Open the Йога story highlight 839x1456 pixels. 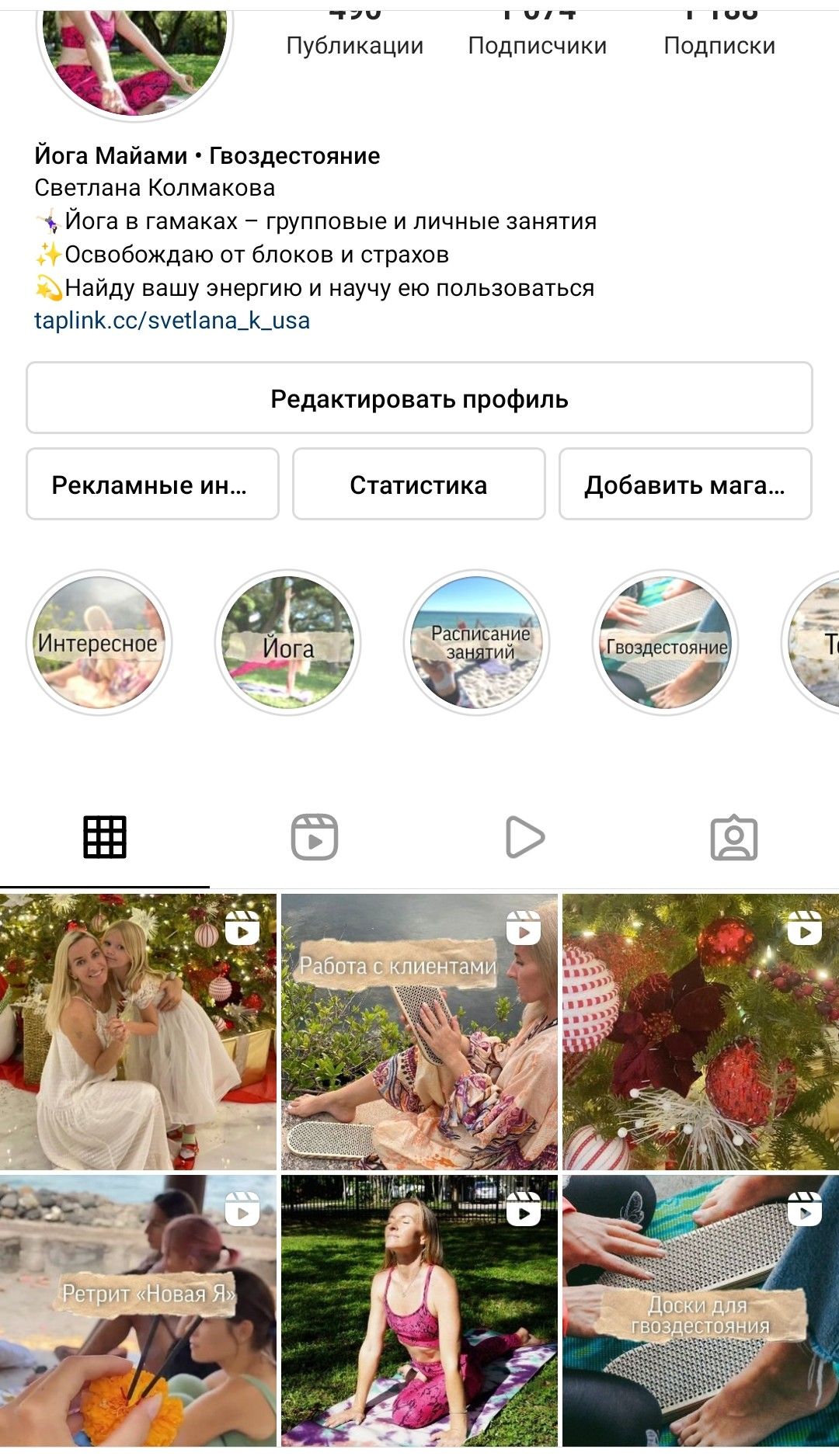point(287,643)
